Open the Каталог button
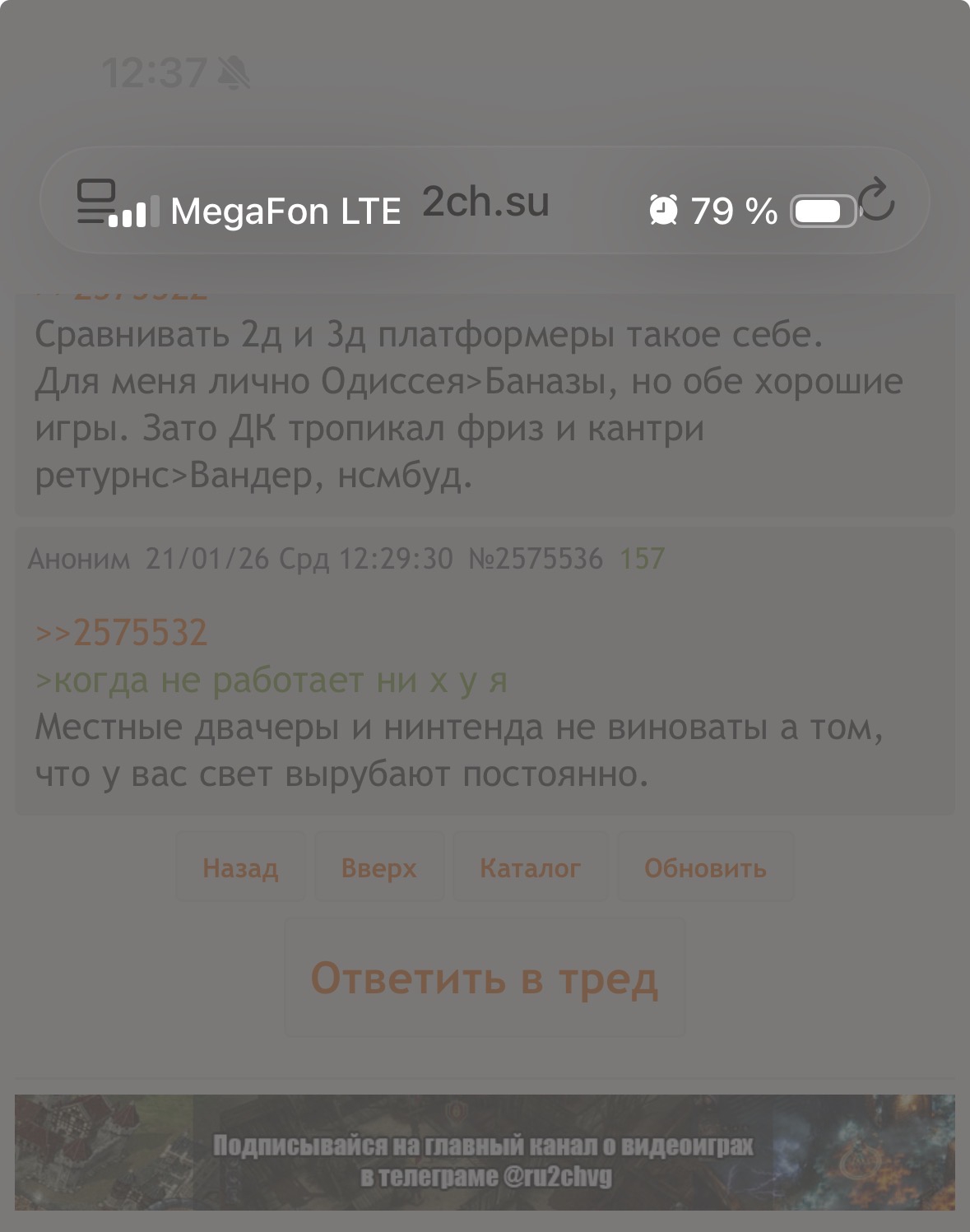 point(530,867)
